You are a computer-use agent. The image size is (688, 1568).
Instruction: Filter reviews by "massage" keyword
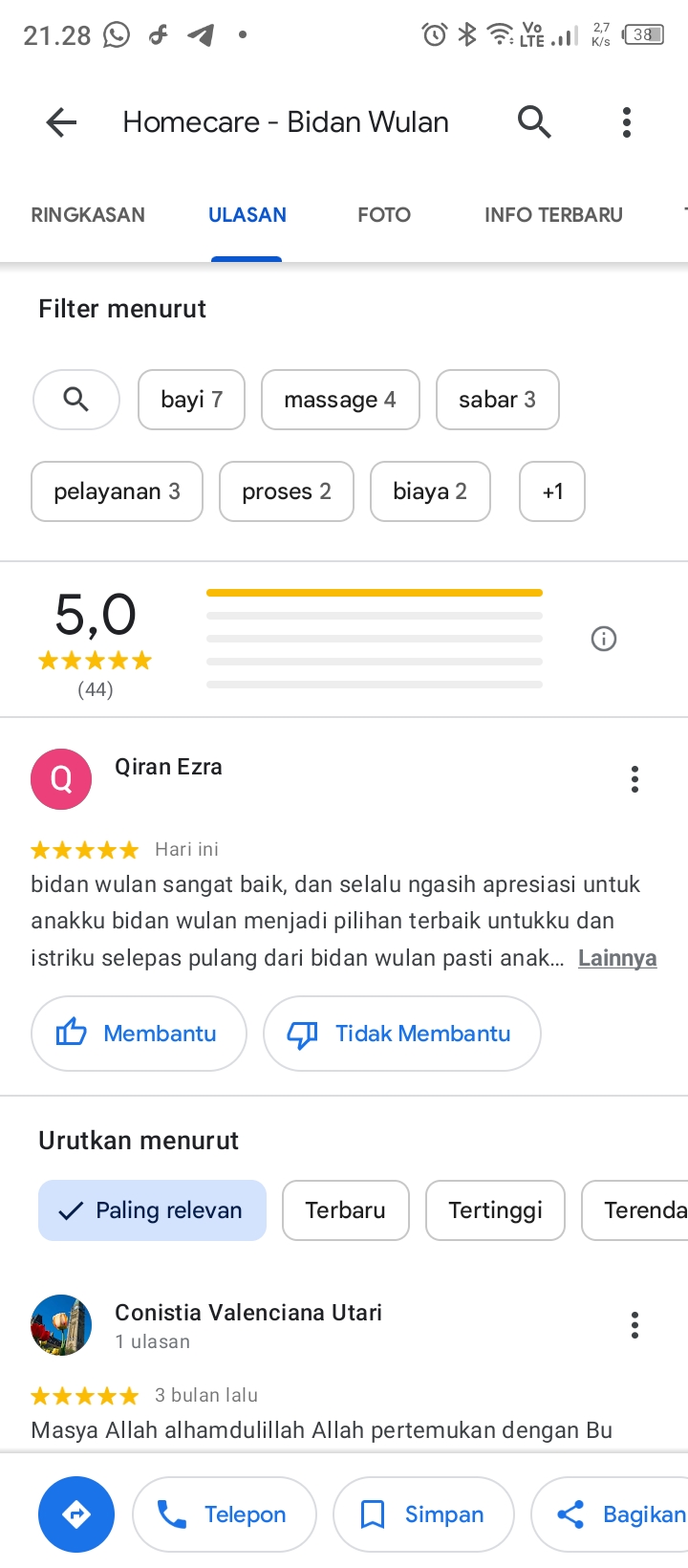pyautogui.click(x=339, y=400)
